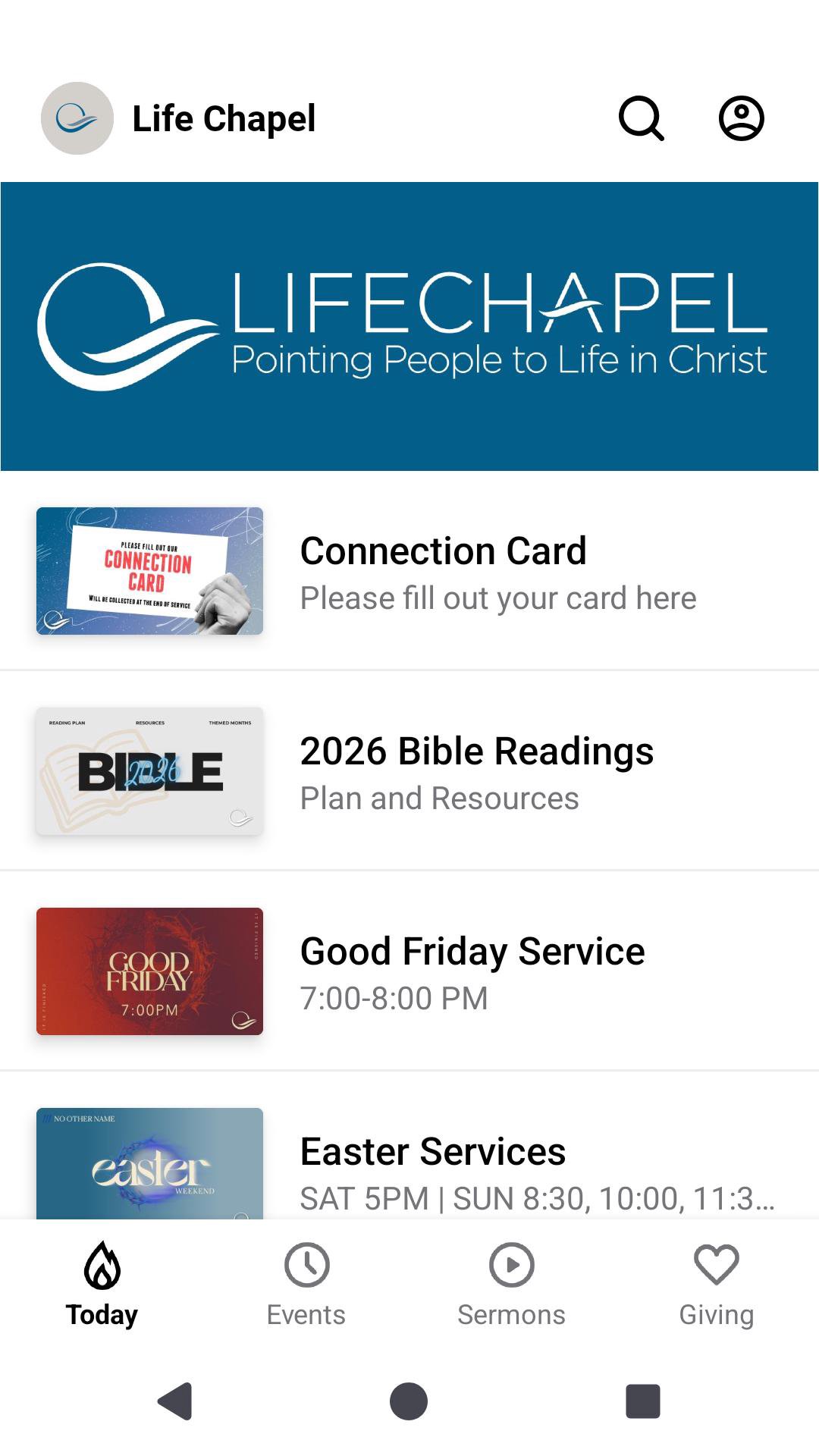Open the search icon
The width and height of the screenshot is (819, 1456).
pos(642,118)
